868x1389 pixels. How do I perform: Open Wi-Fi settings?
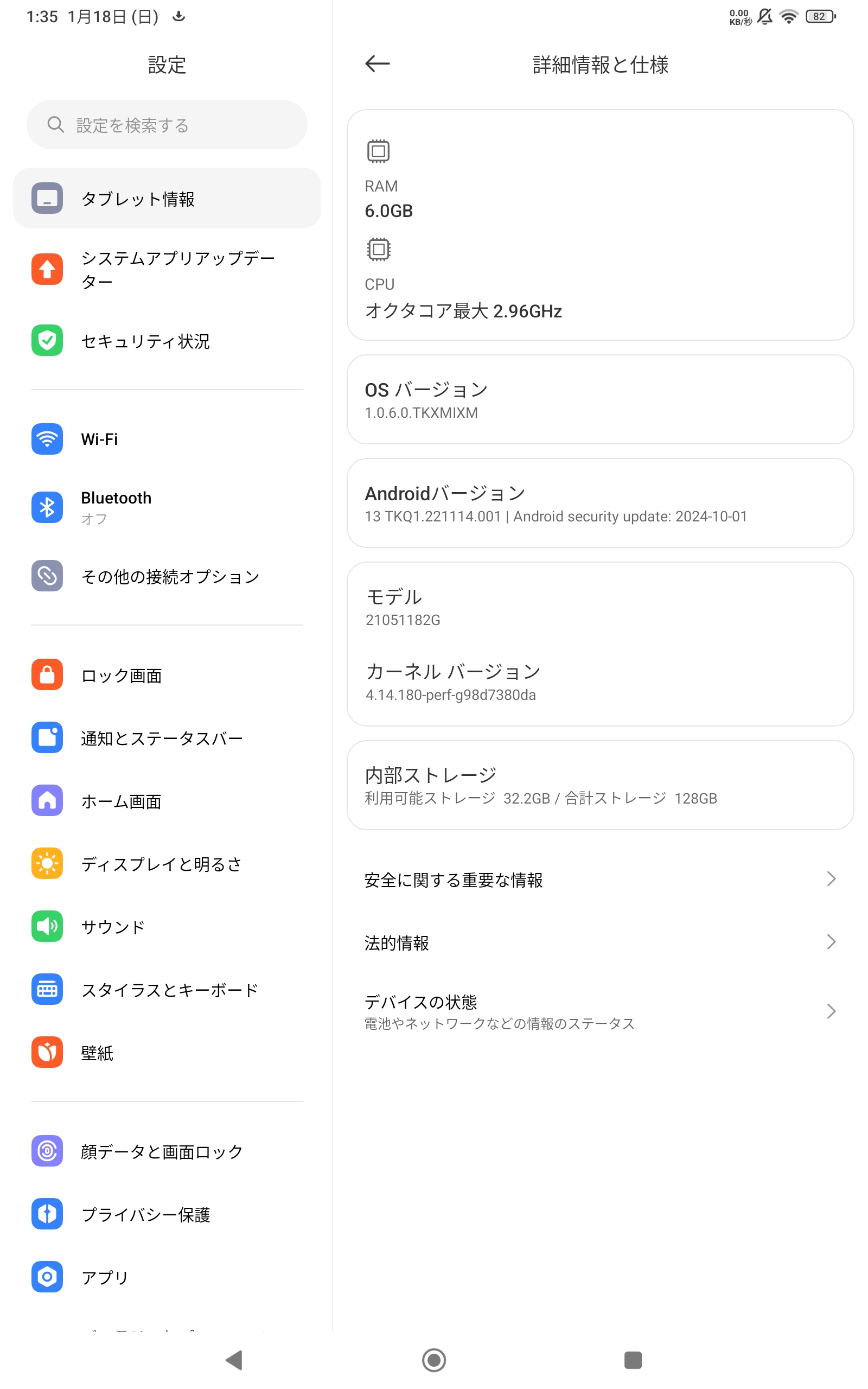click(x=167, y=439)
